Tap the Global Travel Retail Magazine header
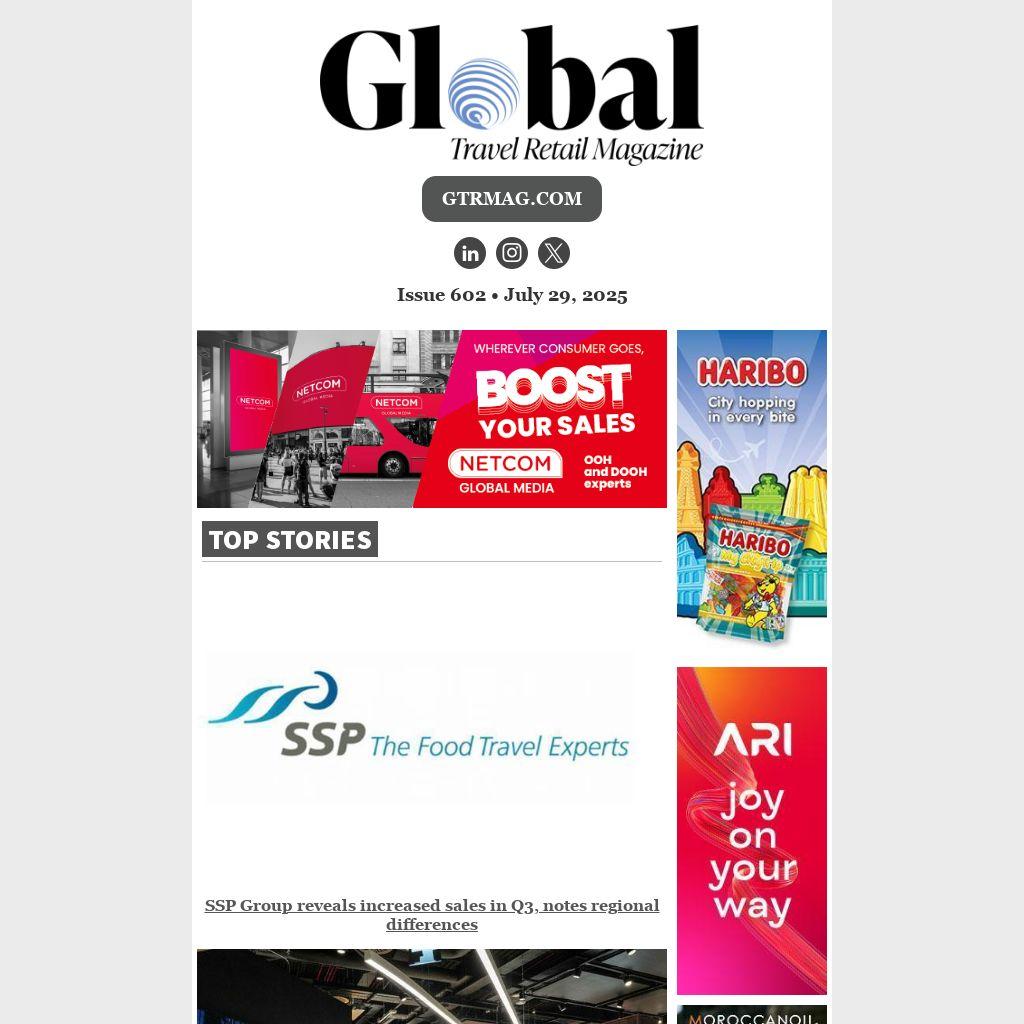The height and width of the screenshot is (1024, 1024). [511, 95]
